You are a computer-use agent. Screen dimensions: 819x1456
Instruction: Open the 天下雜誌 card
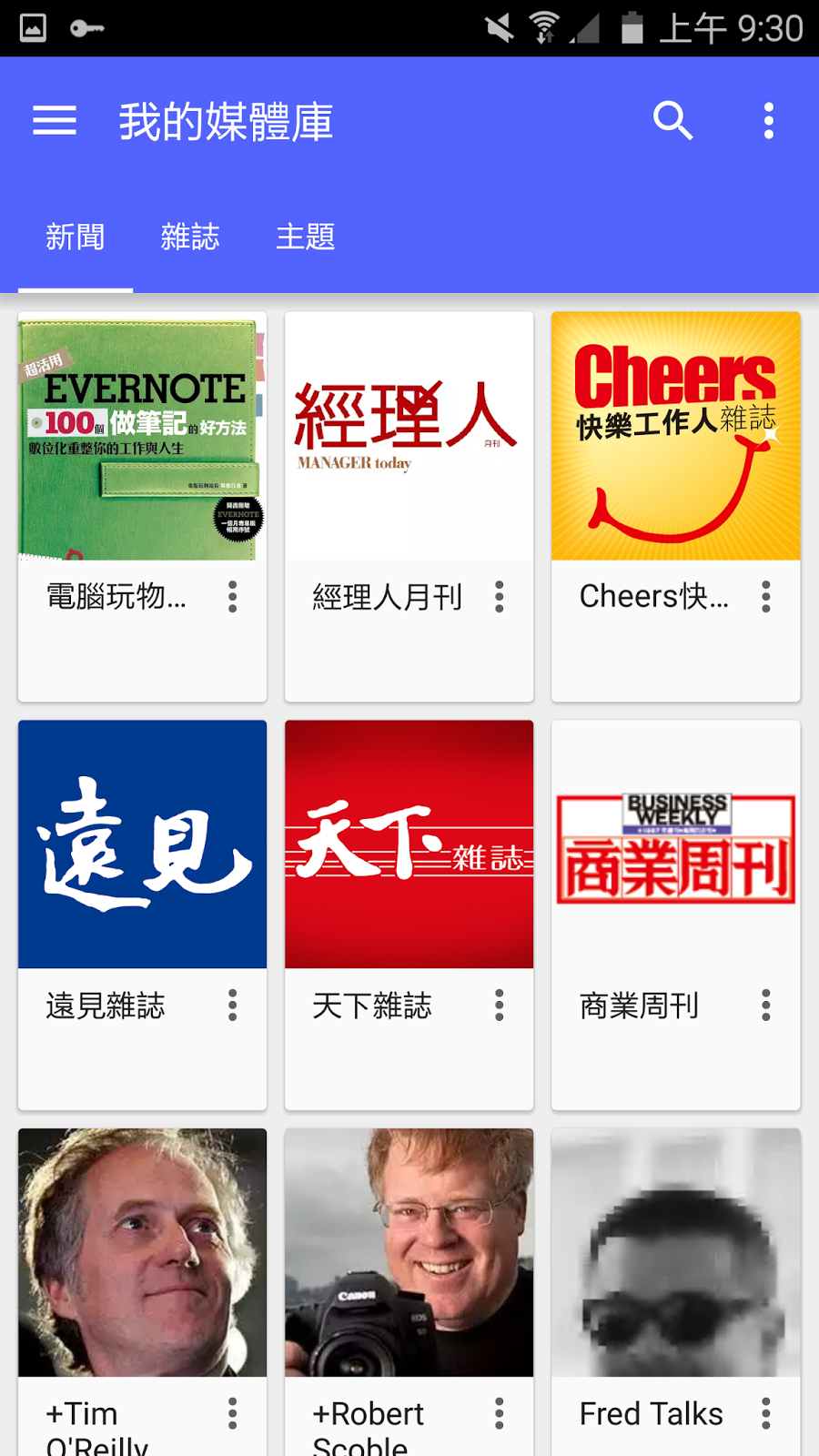coord(409,915)
